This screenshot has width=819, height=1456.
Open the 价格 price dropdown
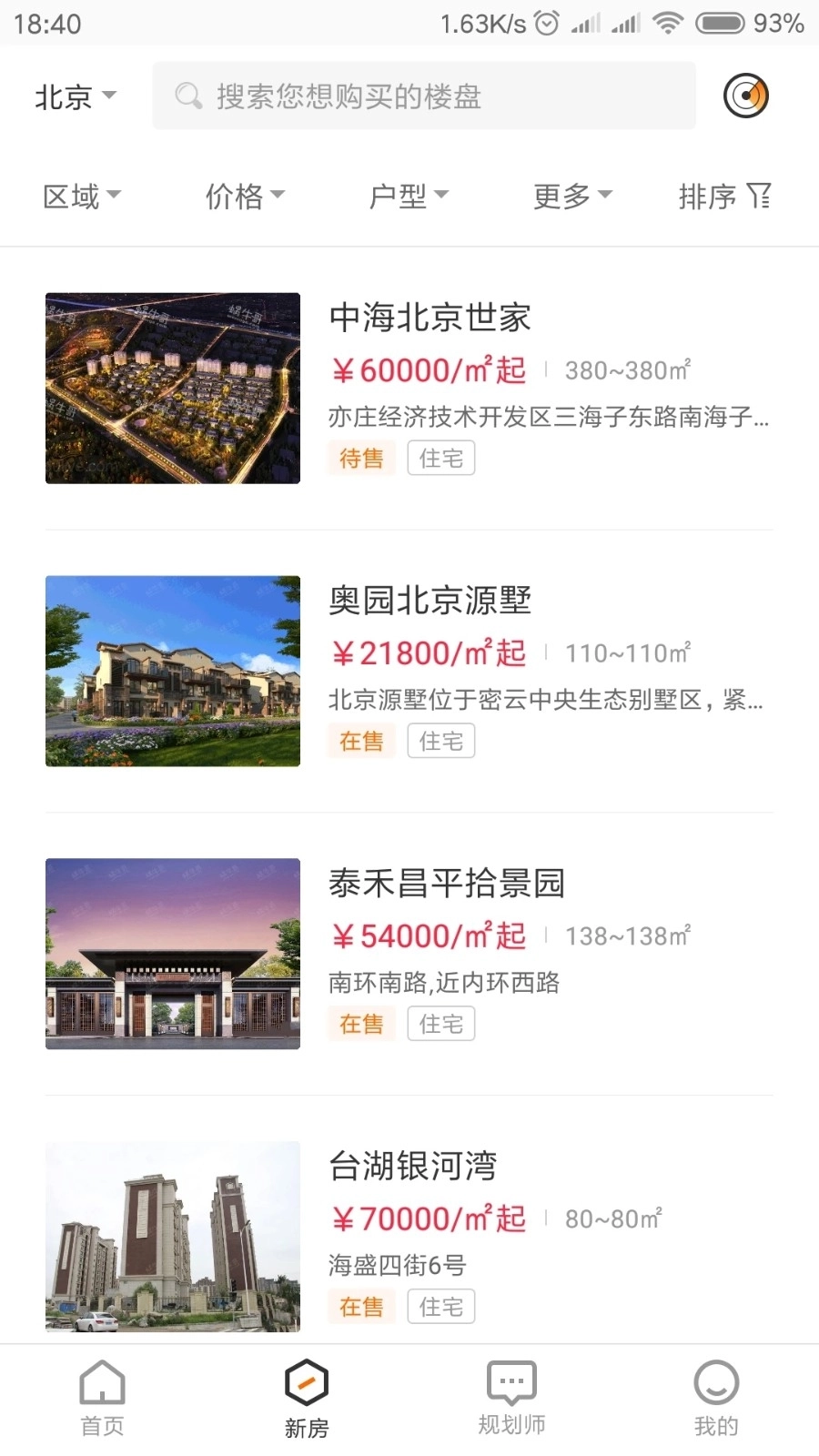coord(244,196)
